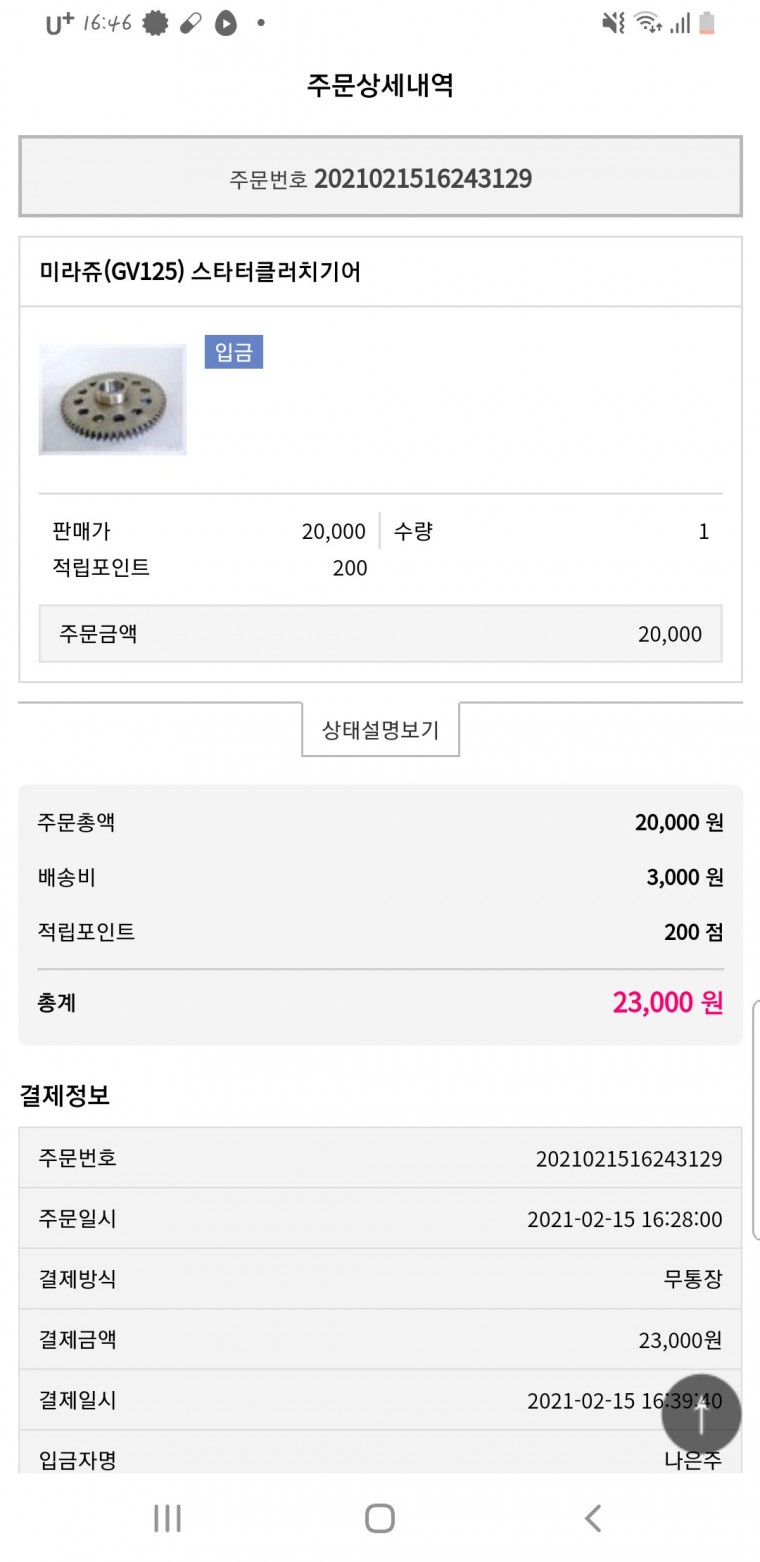Jump to top with the arrow button
Viewport: 760px width, 1562px height.
tap(701, 1414)
